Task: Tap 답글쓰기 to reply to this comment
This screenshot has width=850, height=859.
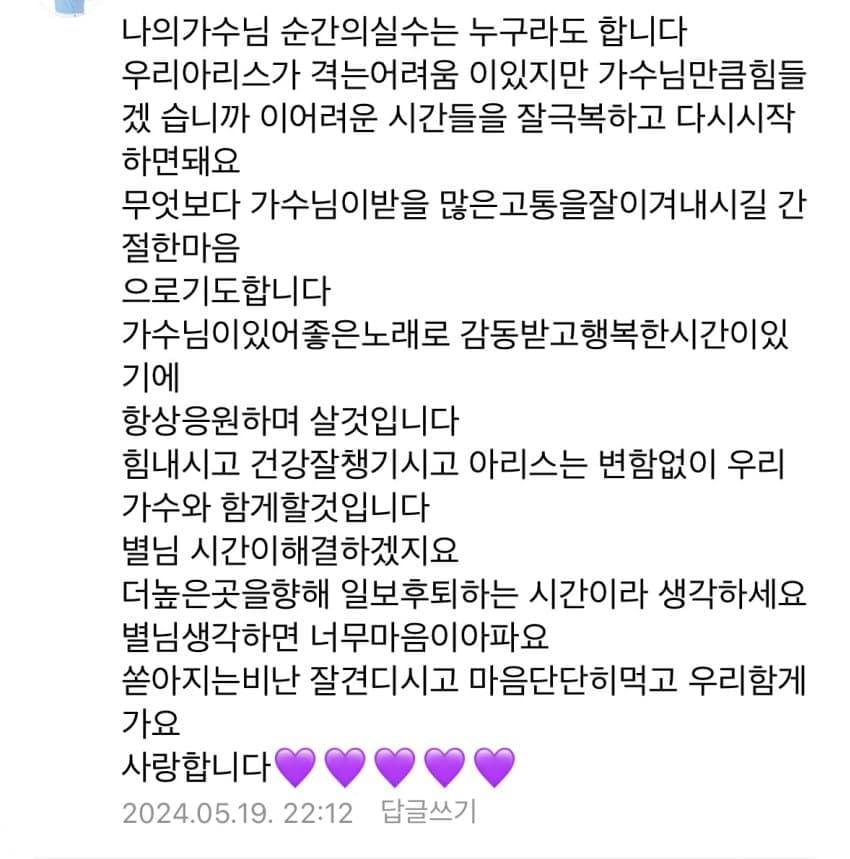Action: [428, 811]
